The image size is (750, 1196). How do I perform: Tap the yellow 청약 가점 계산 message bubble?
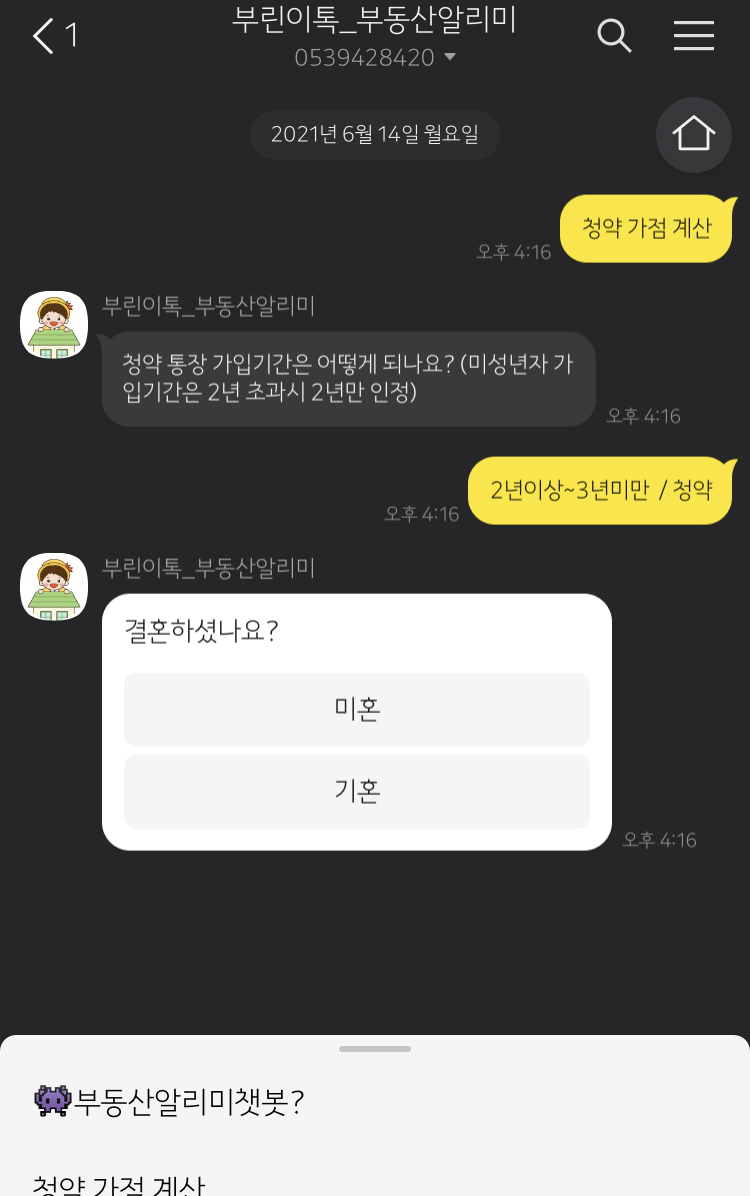pos(645,228)
